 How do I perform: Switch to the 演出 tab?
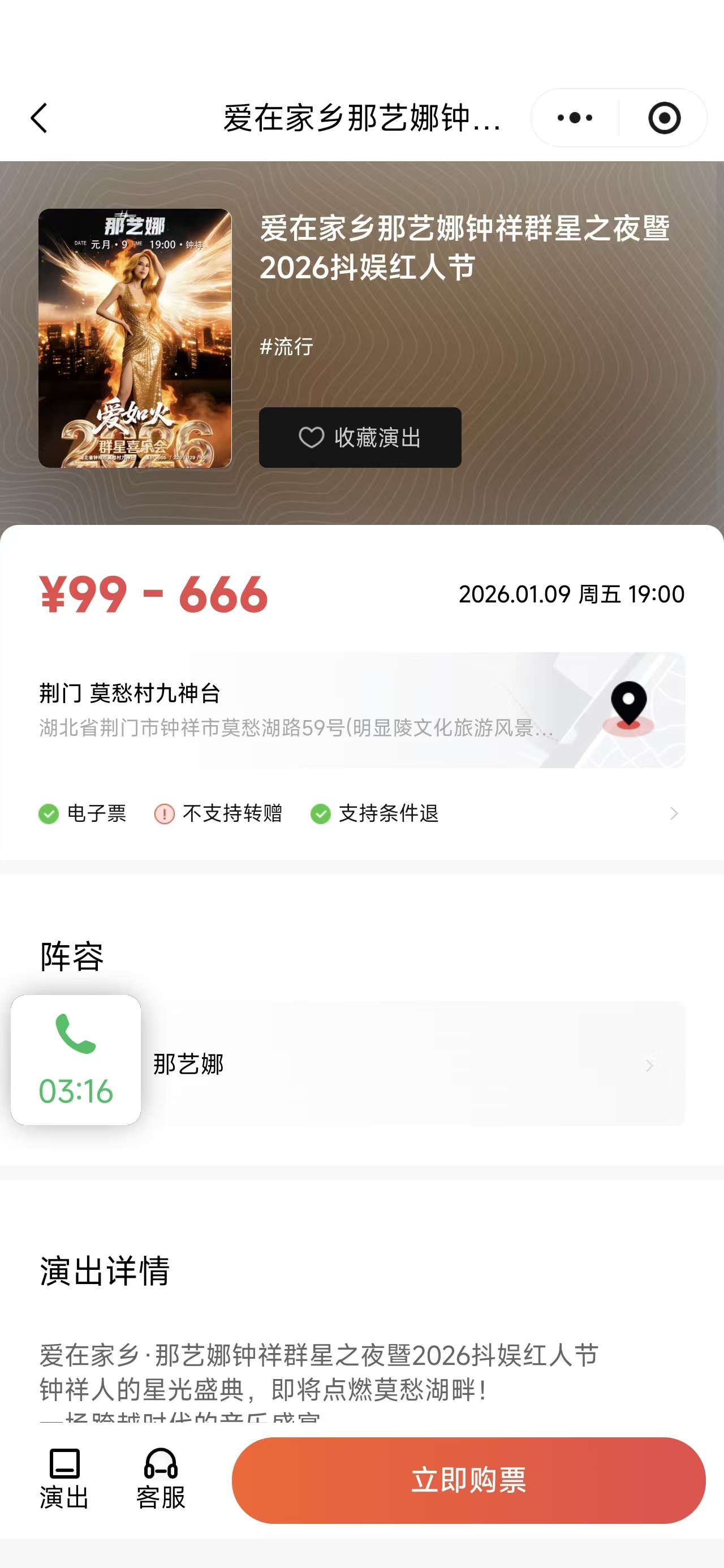point(64,1479)
